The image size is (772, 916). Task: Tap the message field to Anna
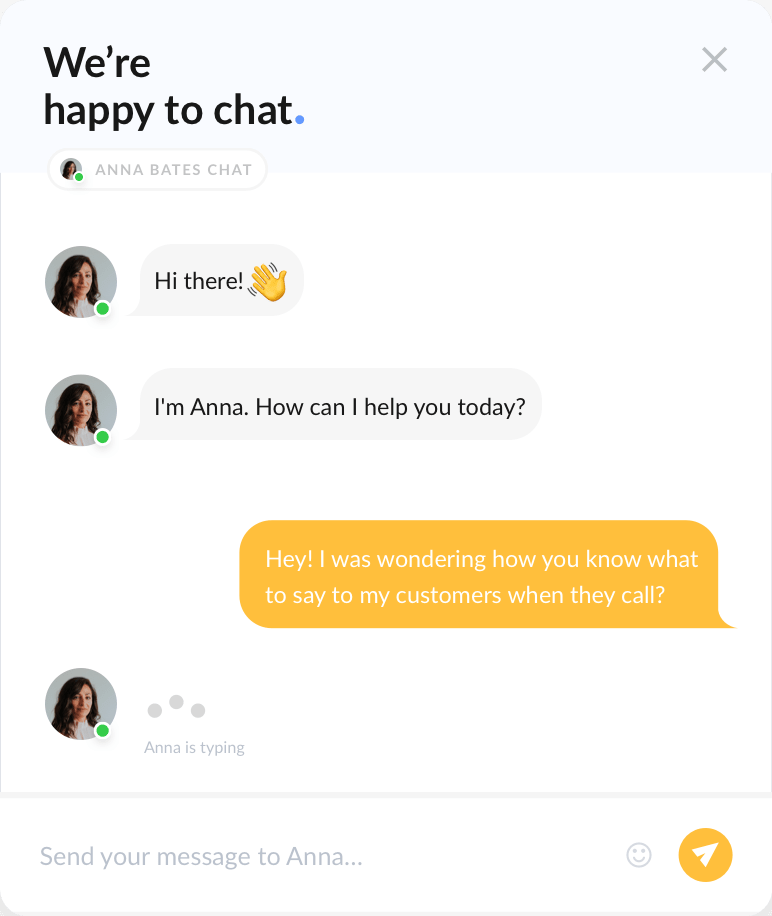(300, 856)
